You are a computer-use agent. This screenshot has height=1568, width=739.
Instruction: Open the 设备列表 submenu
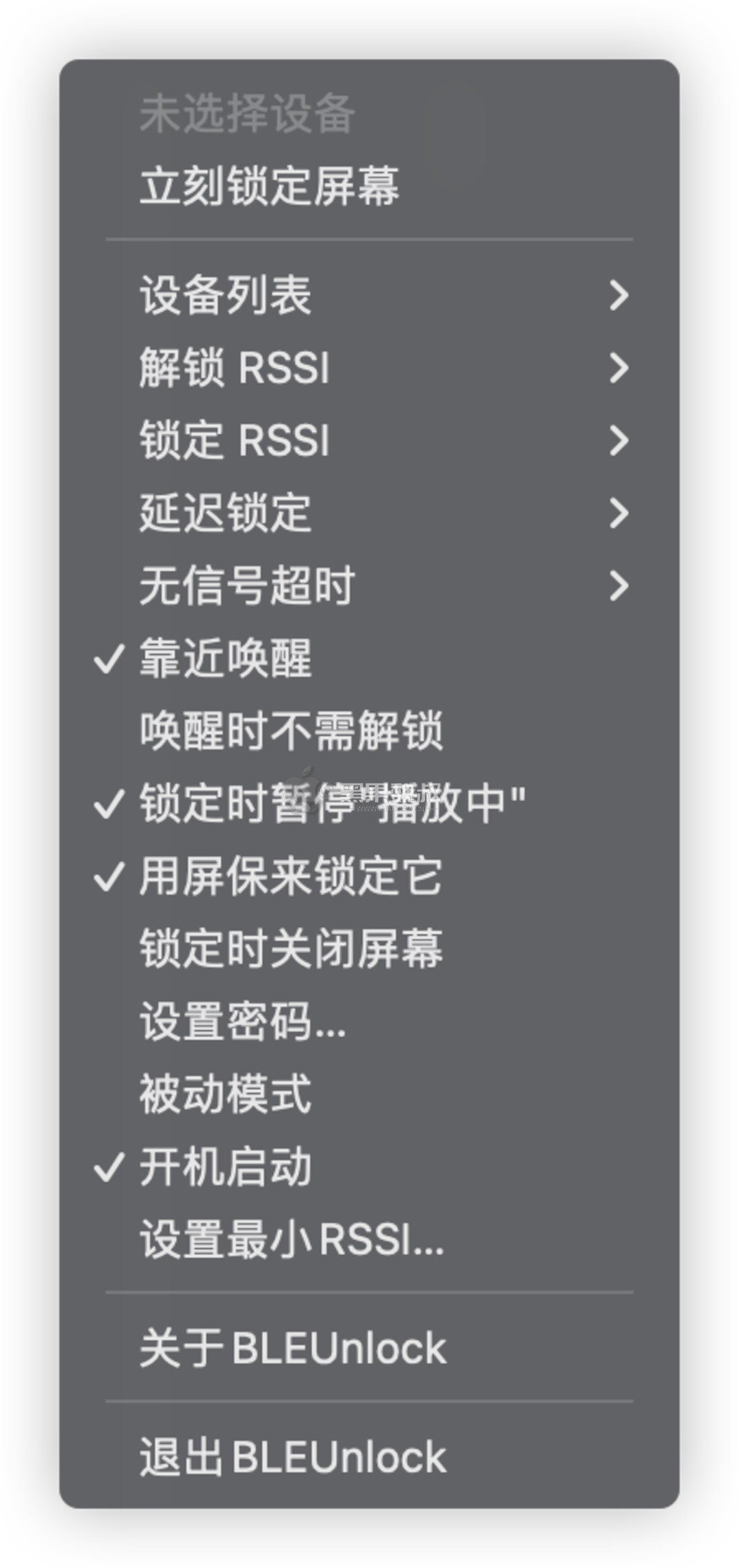(226, 294)
